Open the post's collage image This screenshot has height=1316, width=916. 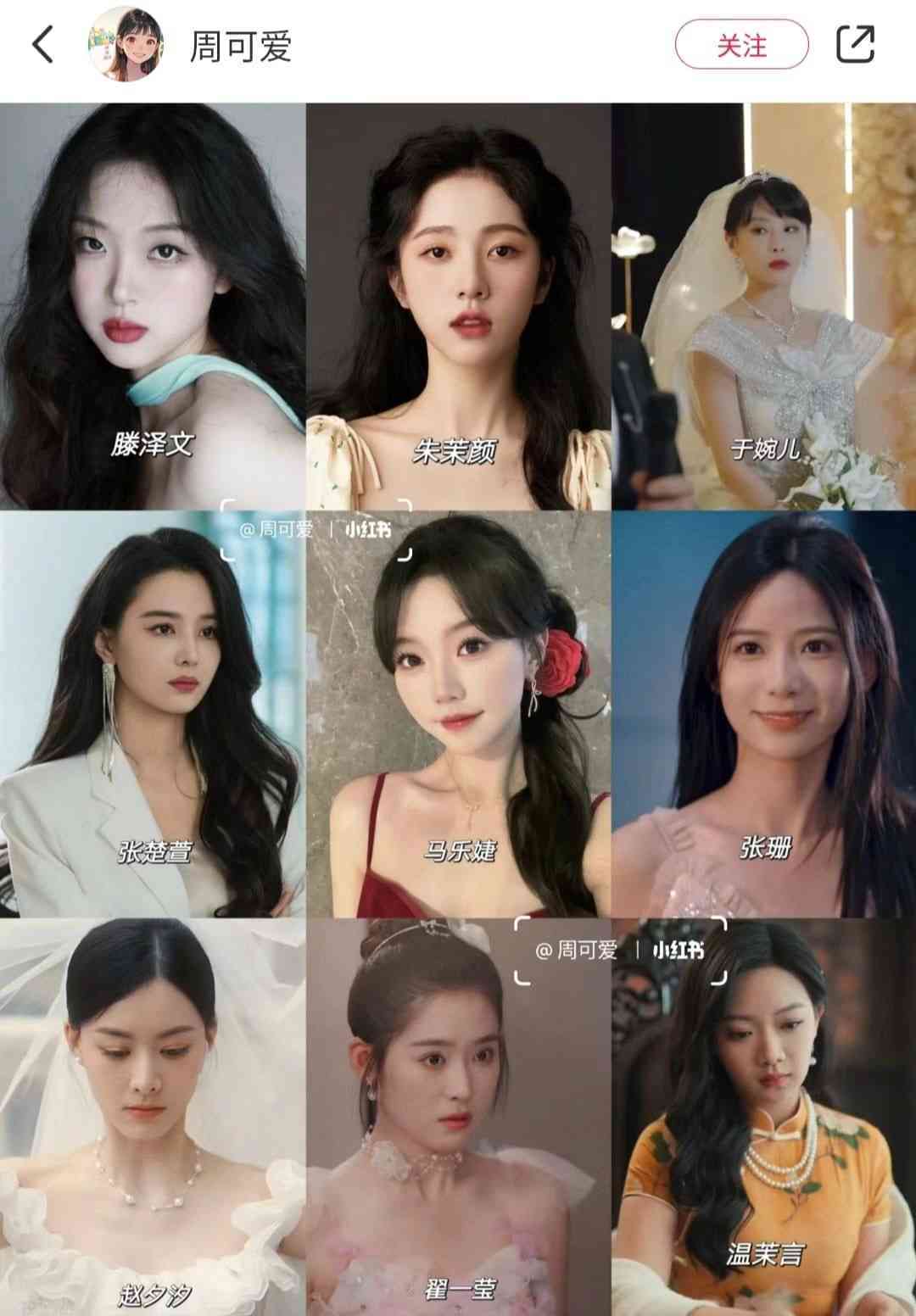pyautogui.click(x=458, y=709)
